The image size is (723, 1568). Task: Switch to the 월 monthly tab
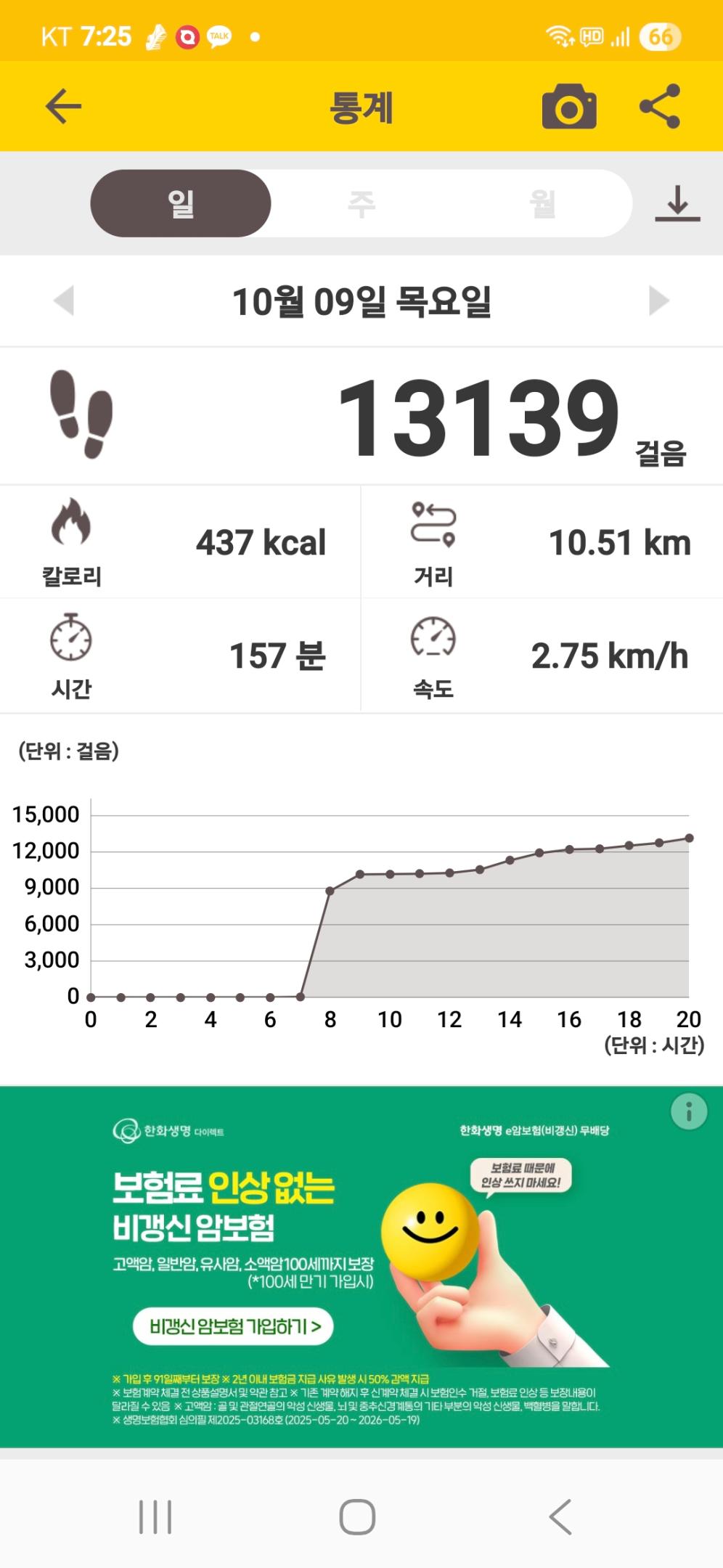pos(542,203)
